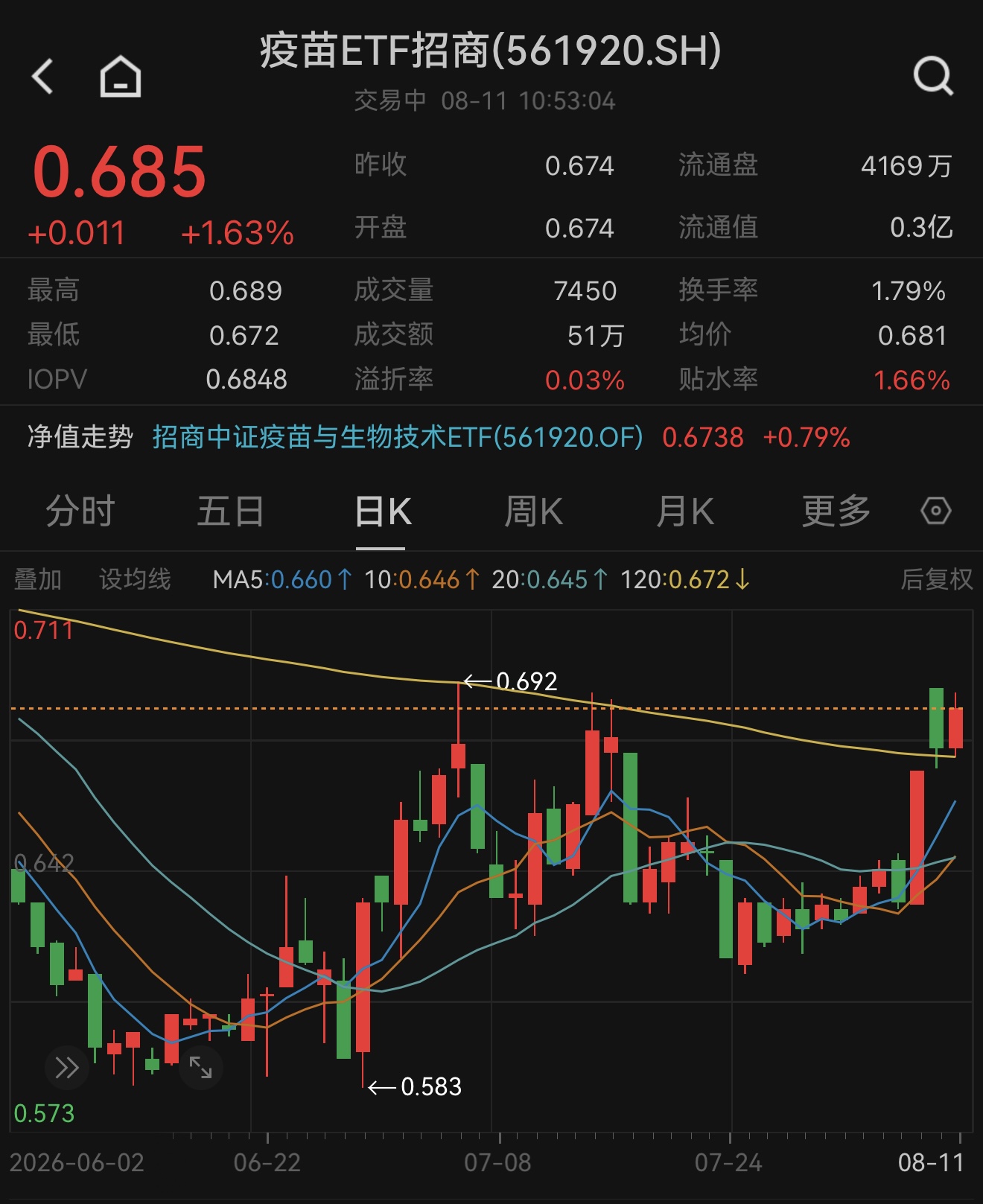
Task: Switch to 五日 chart tab
Action: click(231, 512)
